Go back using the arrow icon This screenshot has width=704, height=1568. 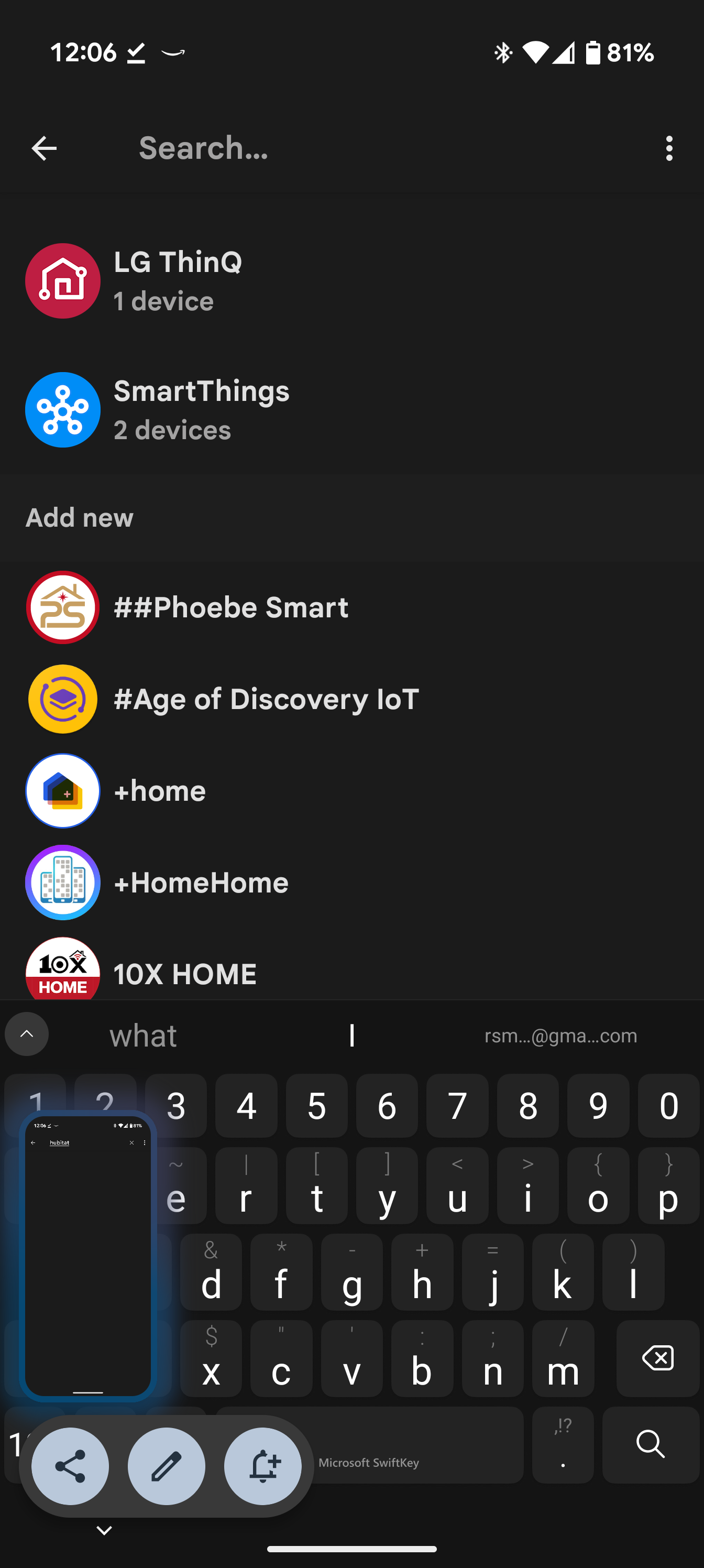(x=44, y=148)
